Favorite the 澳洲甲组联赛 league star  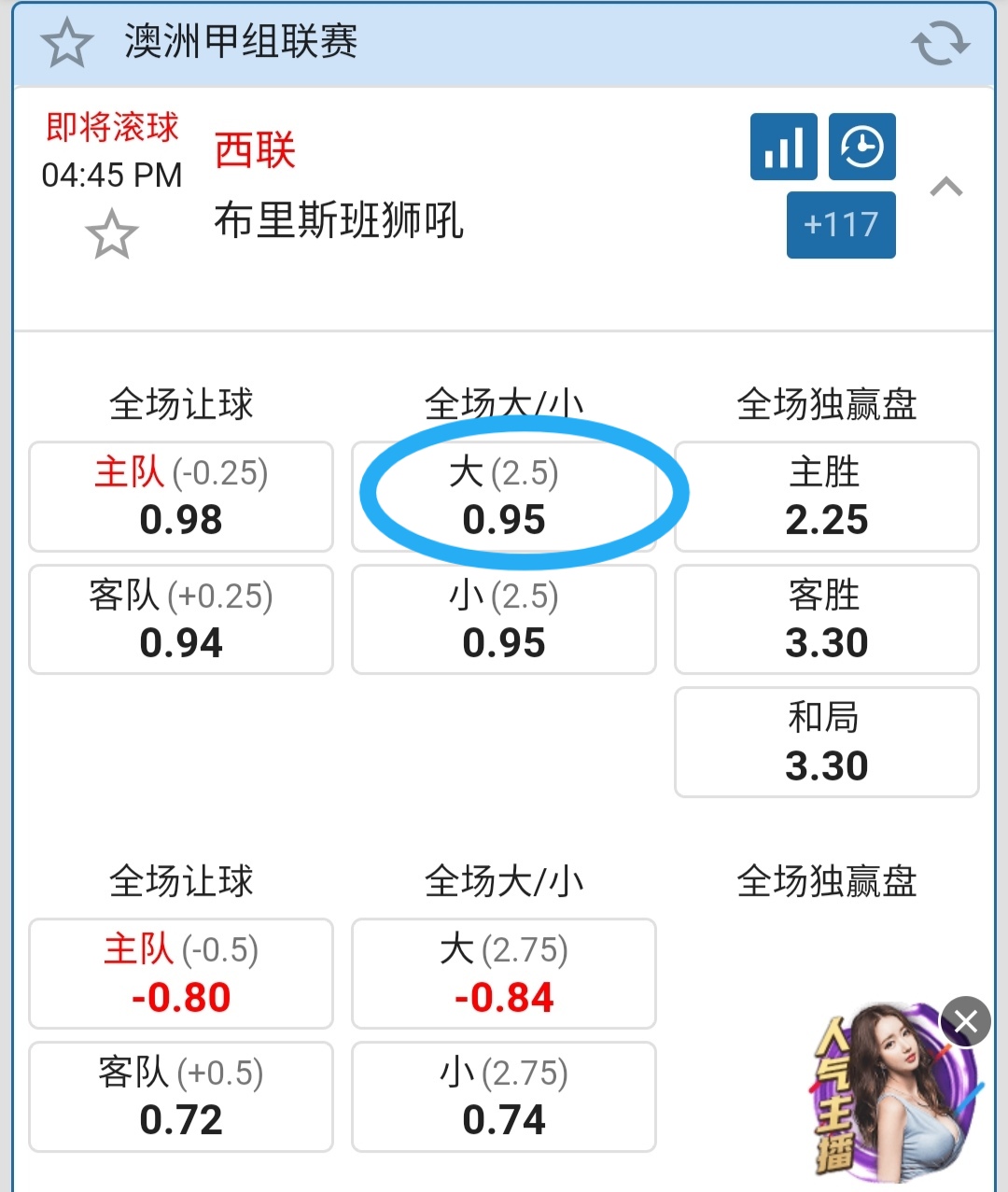tap(66, 44)
